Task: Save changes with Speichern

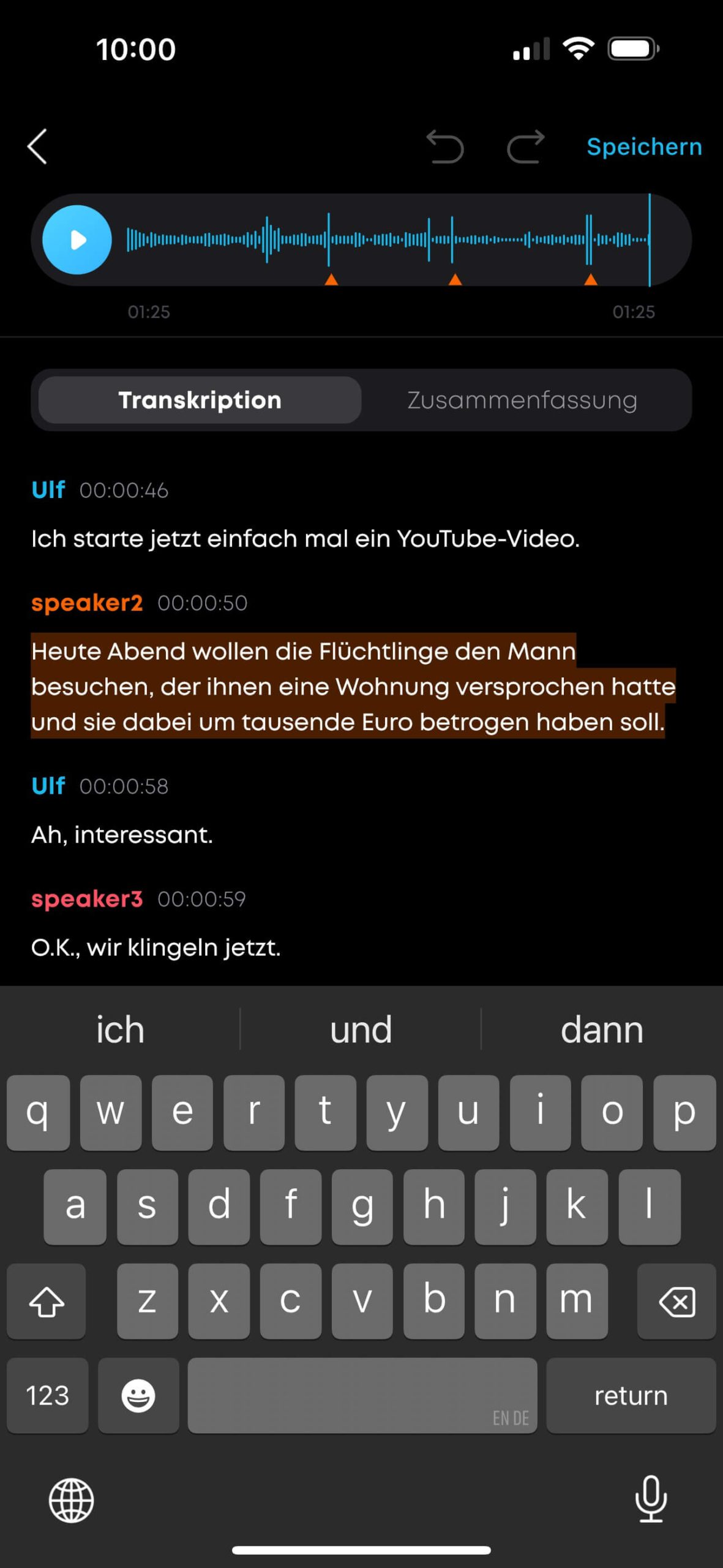Action: pyautogui.click(x=643, y=147)
